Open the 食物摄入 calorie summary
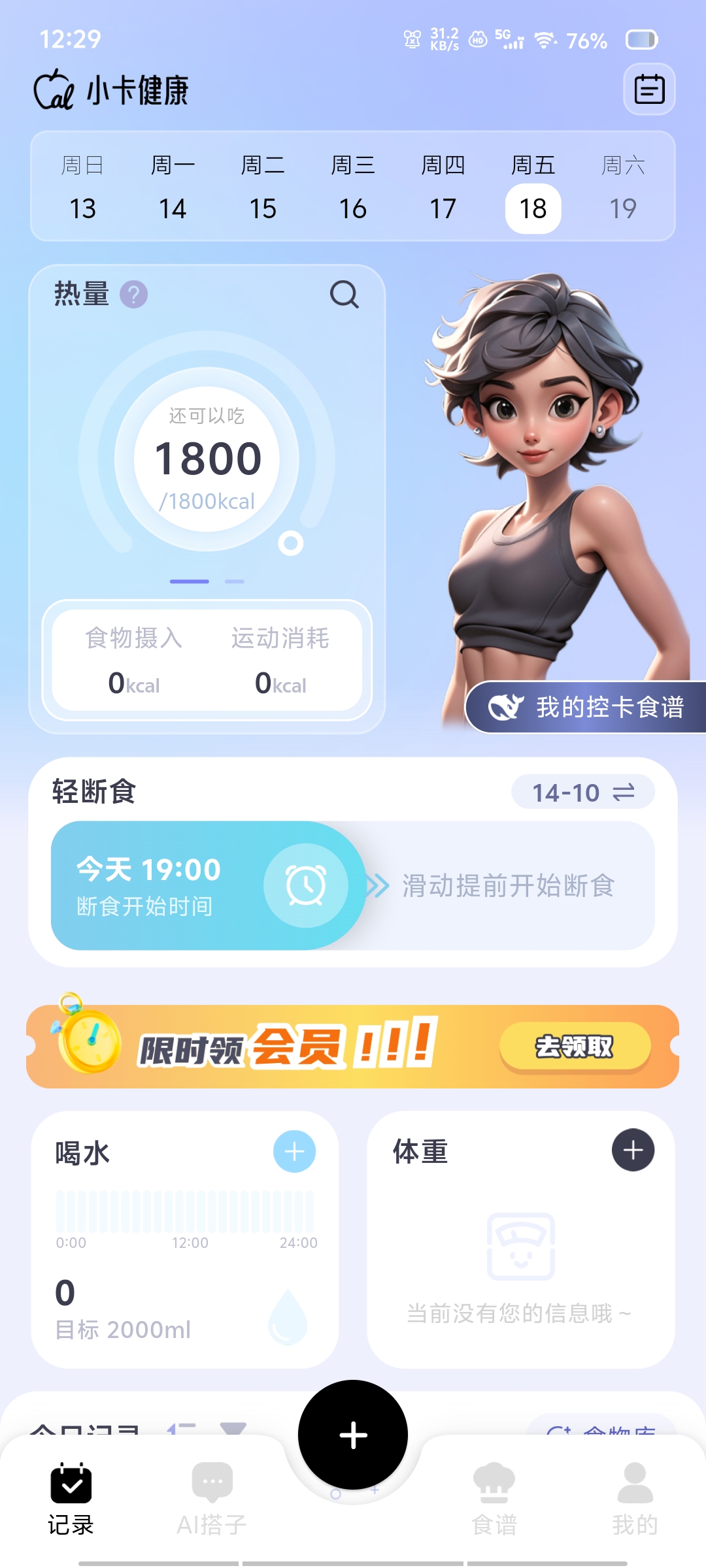Viewport: 706px width, 1568px height. click(x=134, y=660)
